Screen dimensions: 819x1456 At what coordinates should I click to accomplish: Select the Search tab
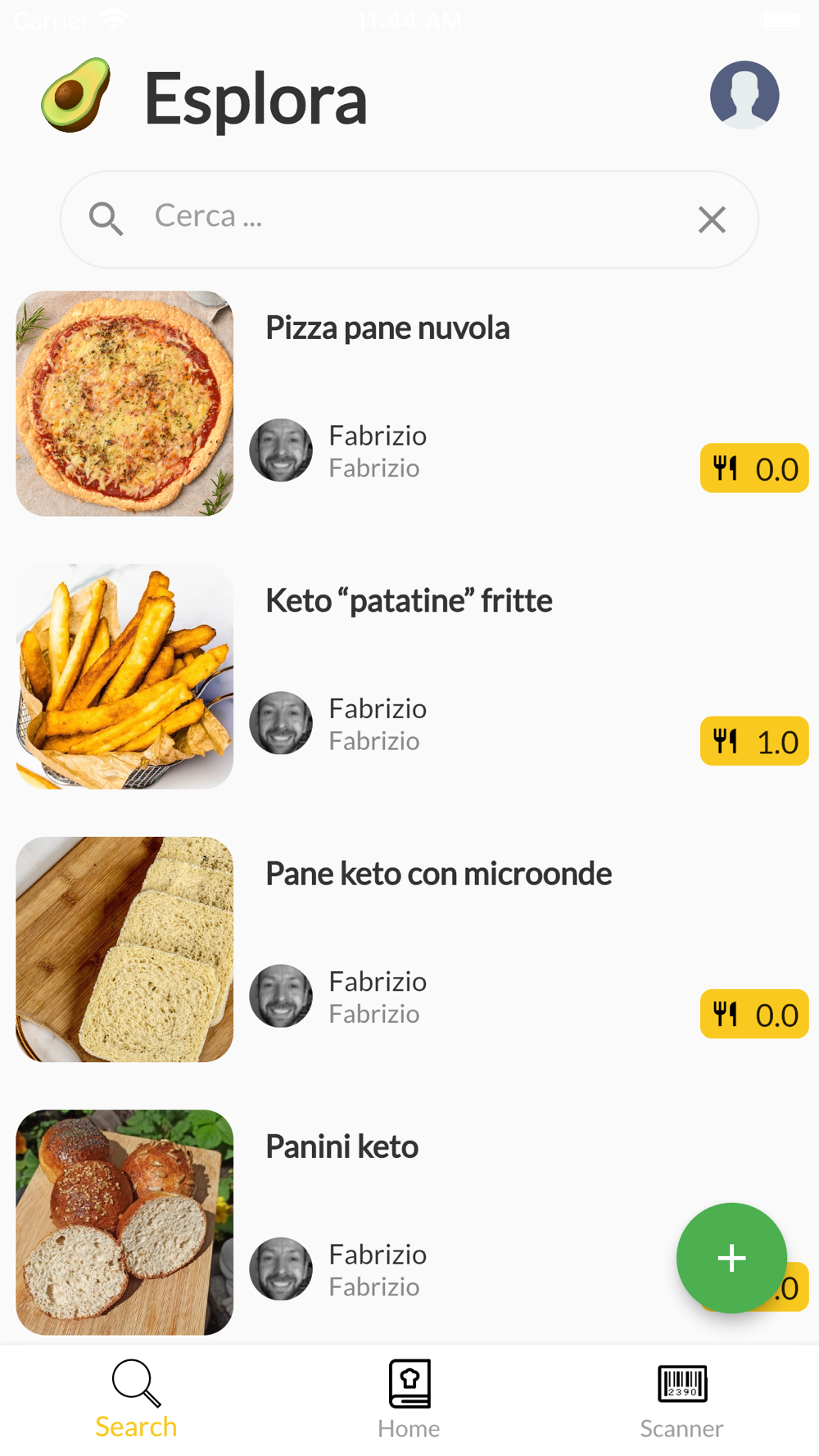136,1399
